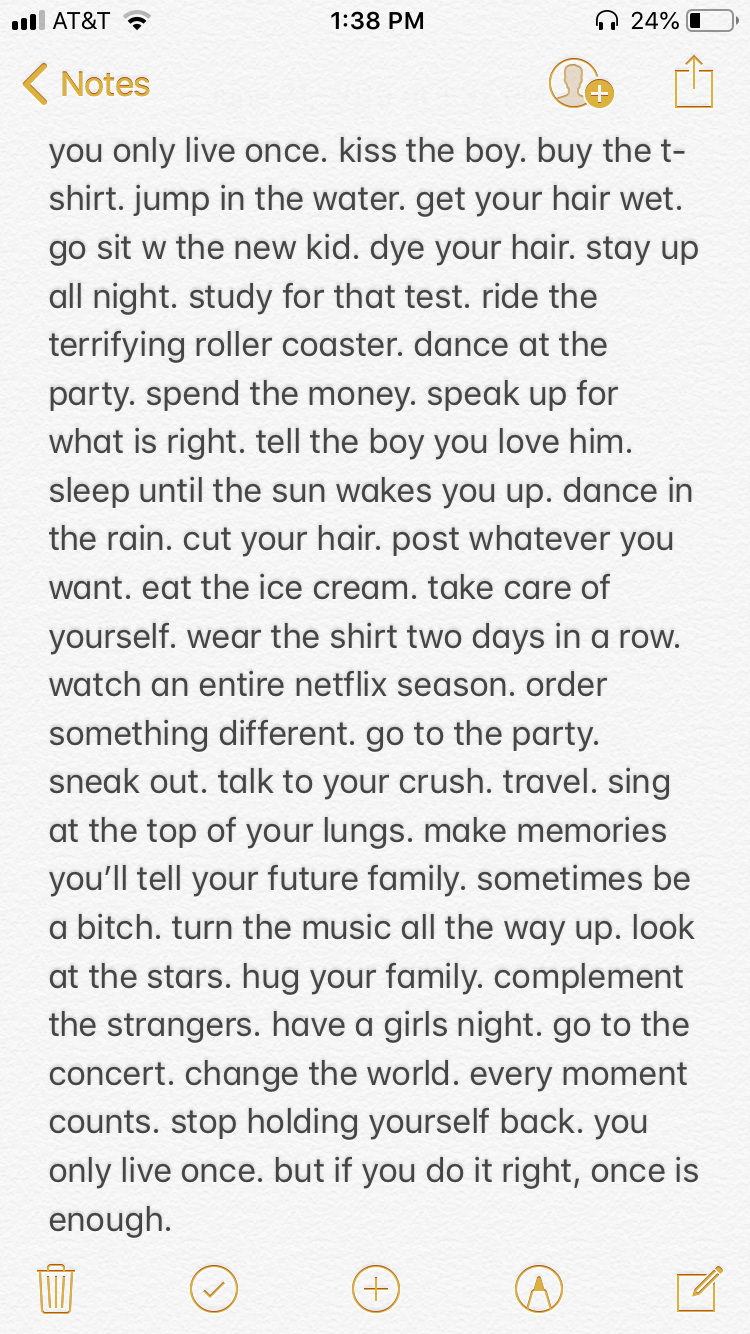The height and width of the screenshot is (1334, 750).
Task: Tap the note text to edit
Action: click(374, 686)
